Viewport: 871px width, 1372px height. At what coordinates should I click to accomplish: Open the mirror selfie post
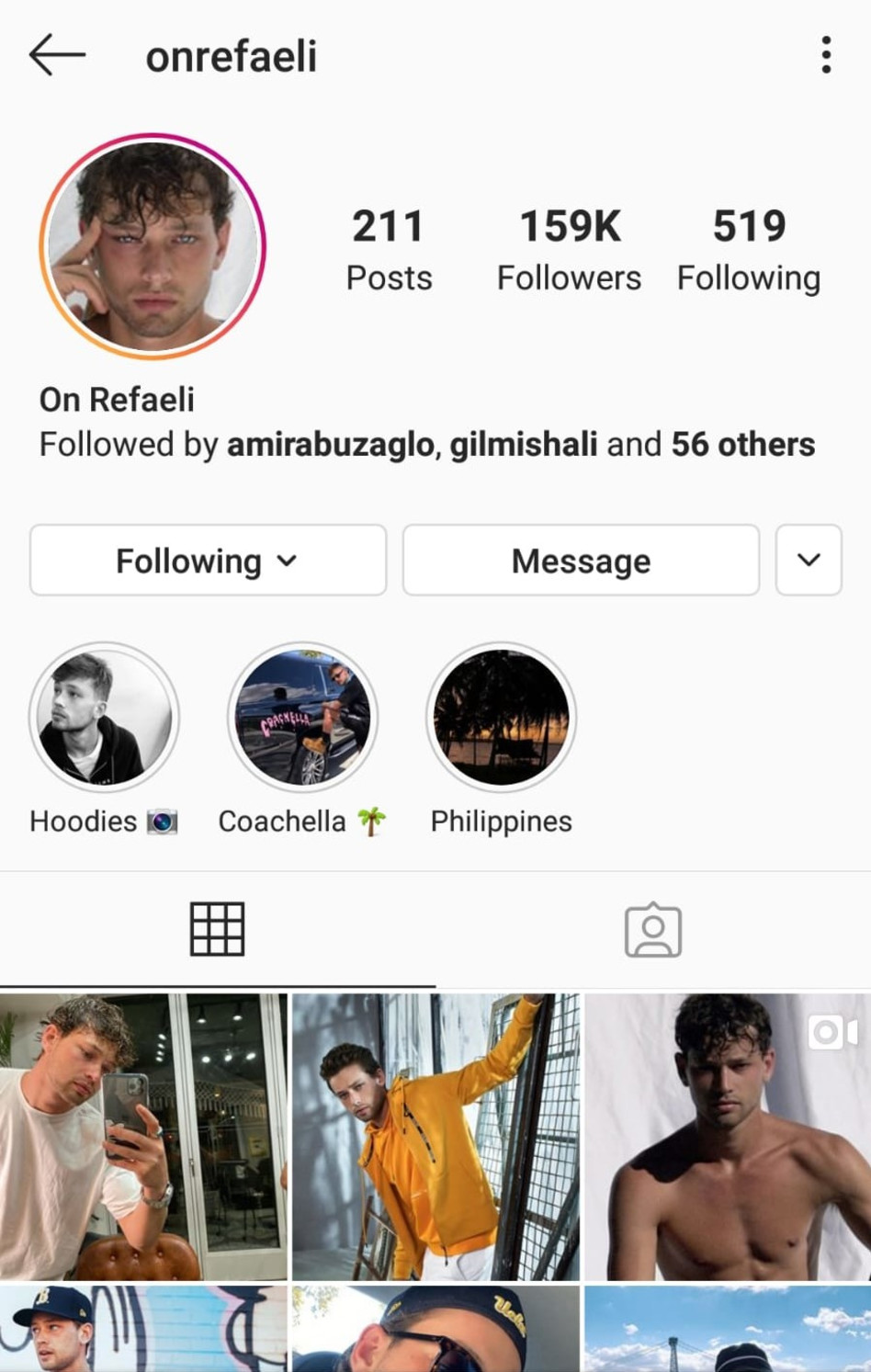143,1137
